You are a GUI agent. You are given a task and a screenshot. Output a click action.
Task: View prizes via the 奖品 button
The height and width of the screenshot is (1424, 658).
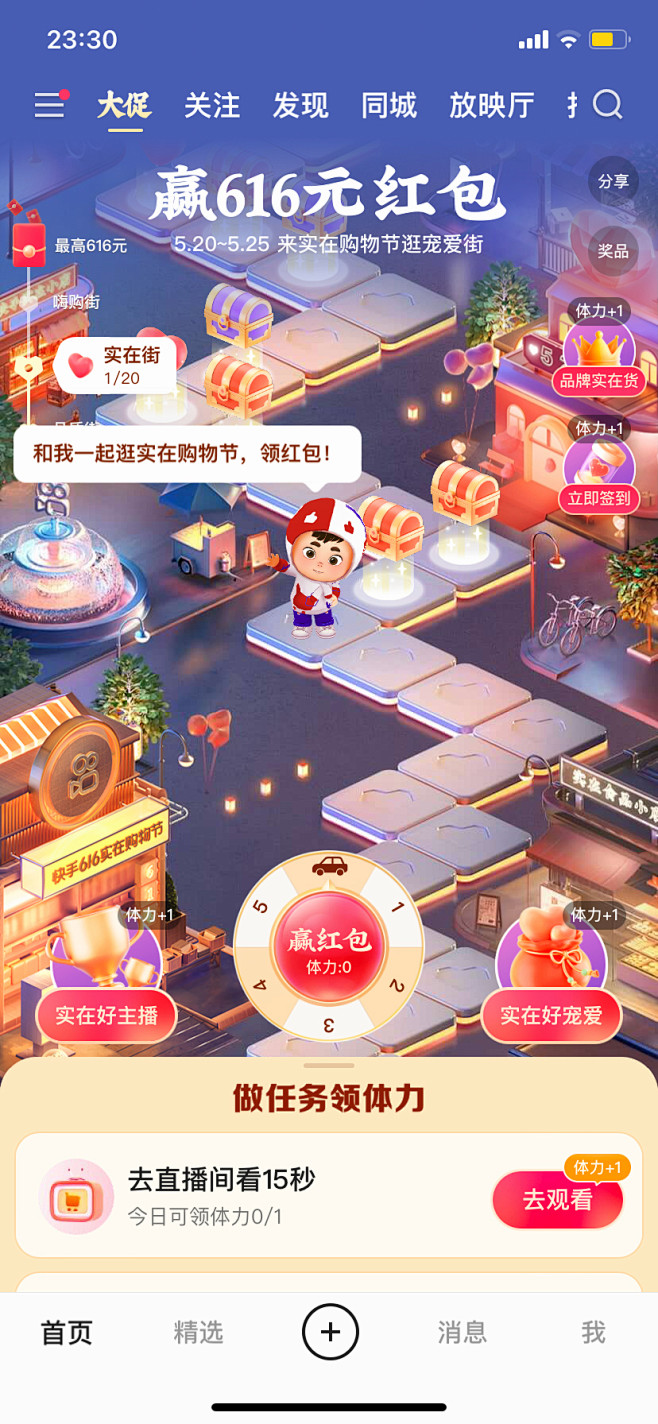tap(613, 250)
